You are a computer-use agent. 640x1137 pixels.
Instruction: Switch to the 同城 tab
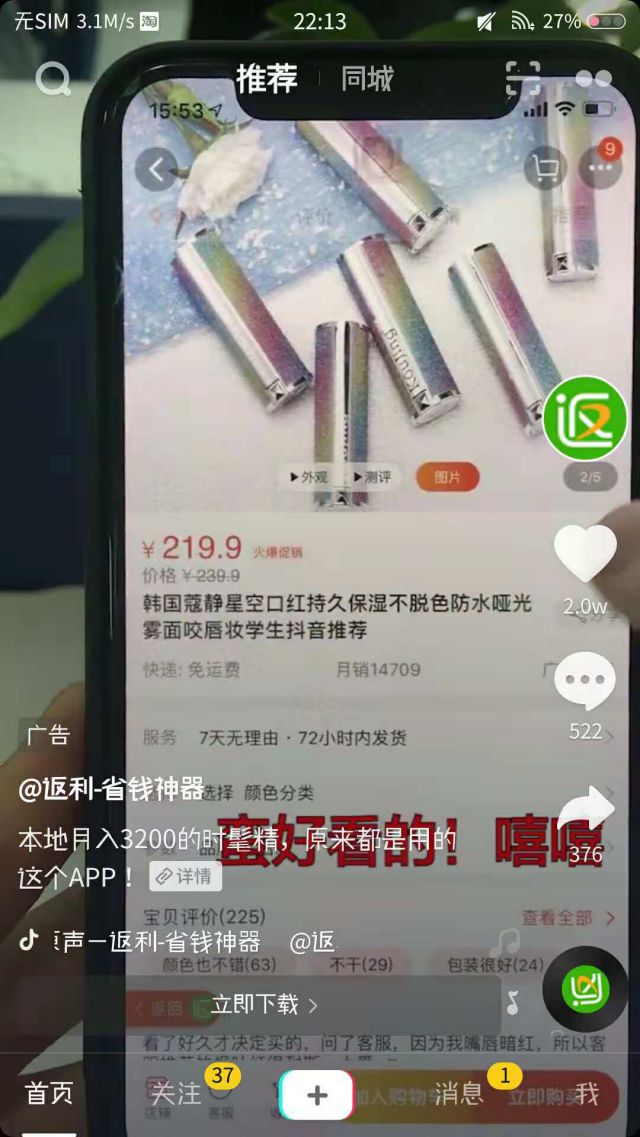click(367, 79)
